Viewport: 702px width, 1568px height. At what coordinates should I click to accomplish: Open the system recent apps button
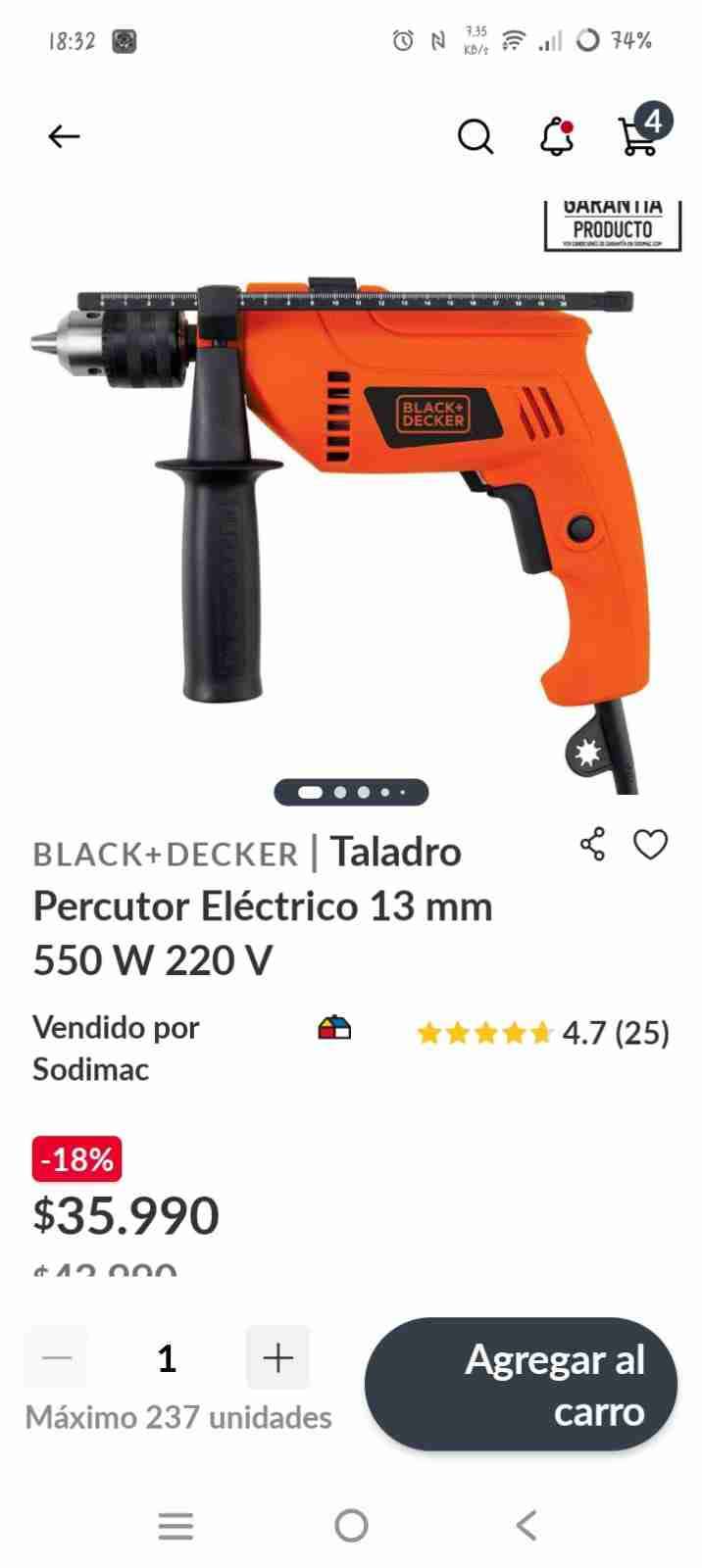tap(175, 1525)
